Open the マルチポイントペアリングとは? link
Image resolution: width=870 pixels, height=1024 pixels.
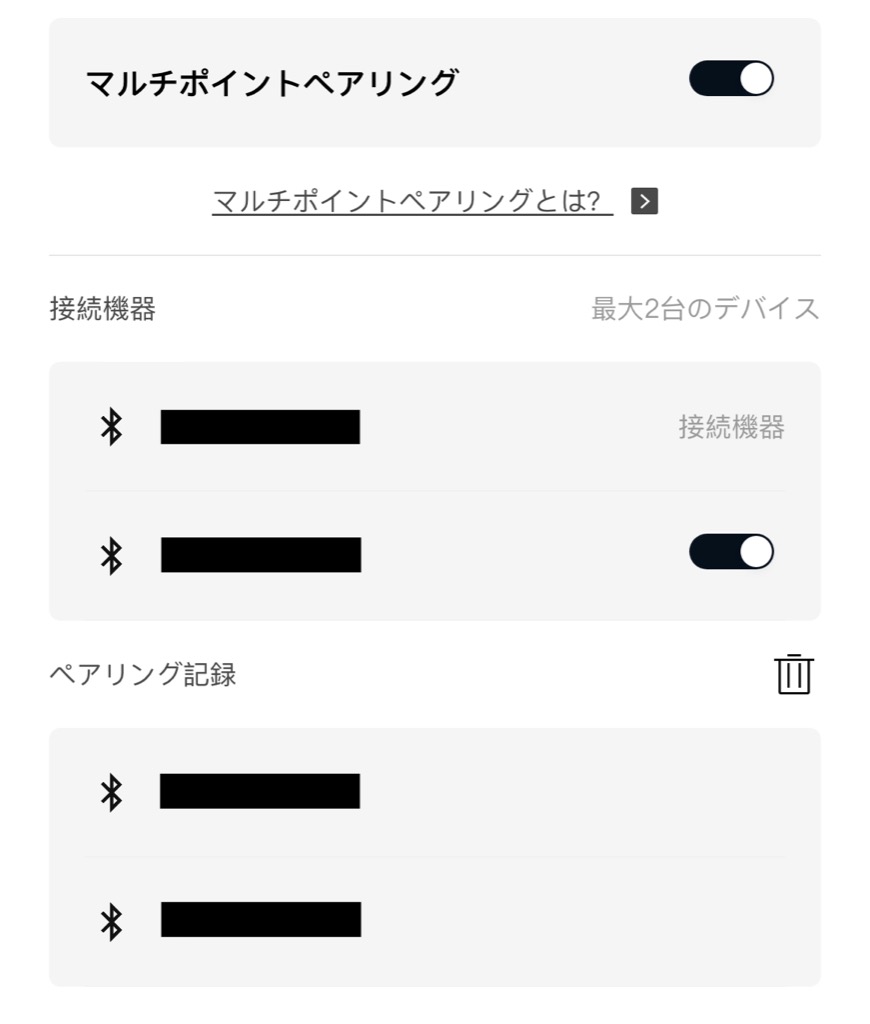pyautogui.click(x=412, y=201)
